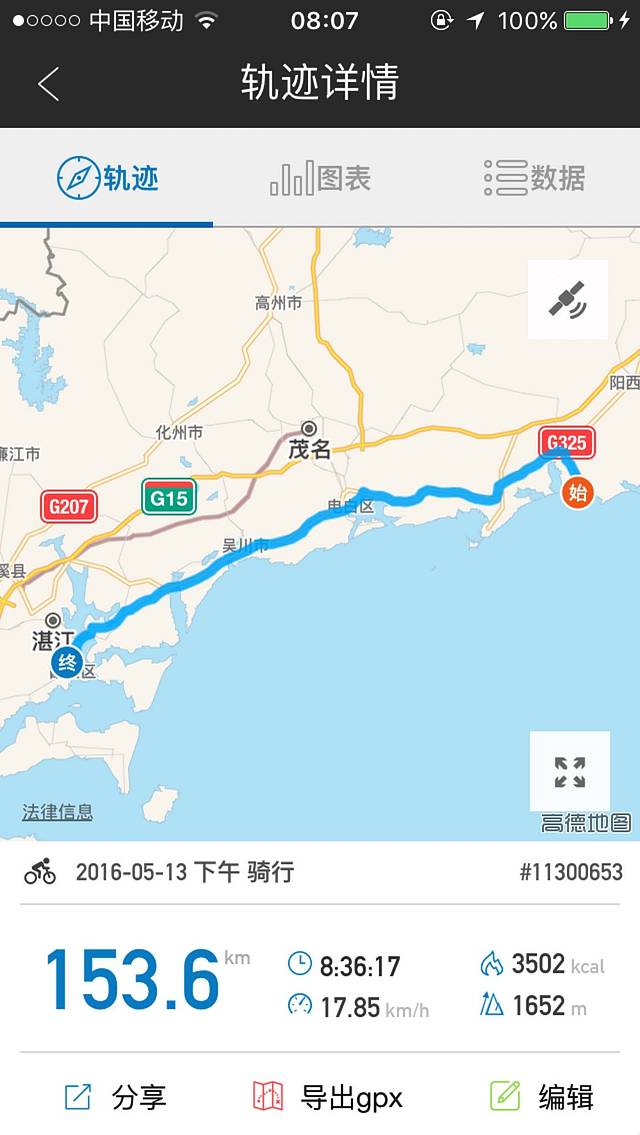This screenshot has height=1135, width=640.
Task: Export the track with 导出gpx
Action: click(328, 1097)
